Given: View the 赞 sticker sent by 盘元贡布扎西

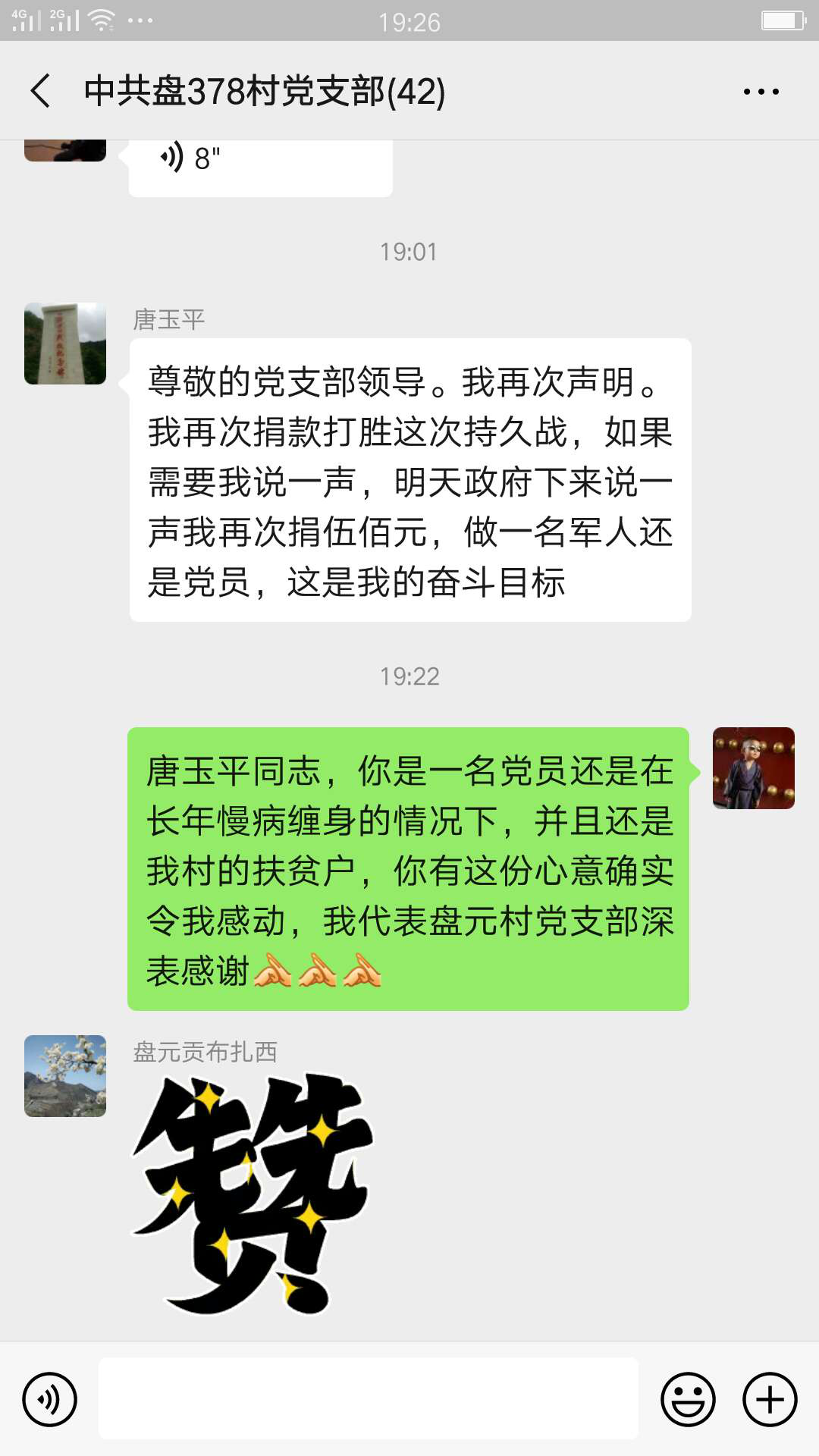Looking at the screenshot, I should (253, 1194).
